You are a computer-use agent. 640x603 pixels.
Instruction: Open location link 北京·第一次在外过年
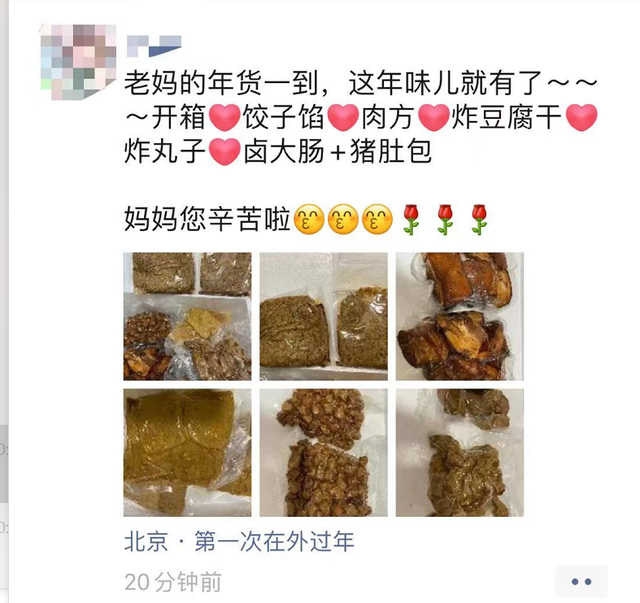click(239, 542)
